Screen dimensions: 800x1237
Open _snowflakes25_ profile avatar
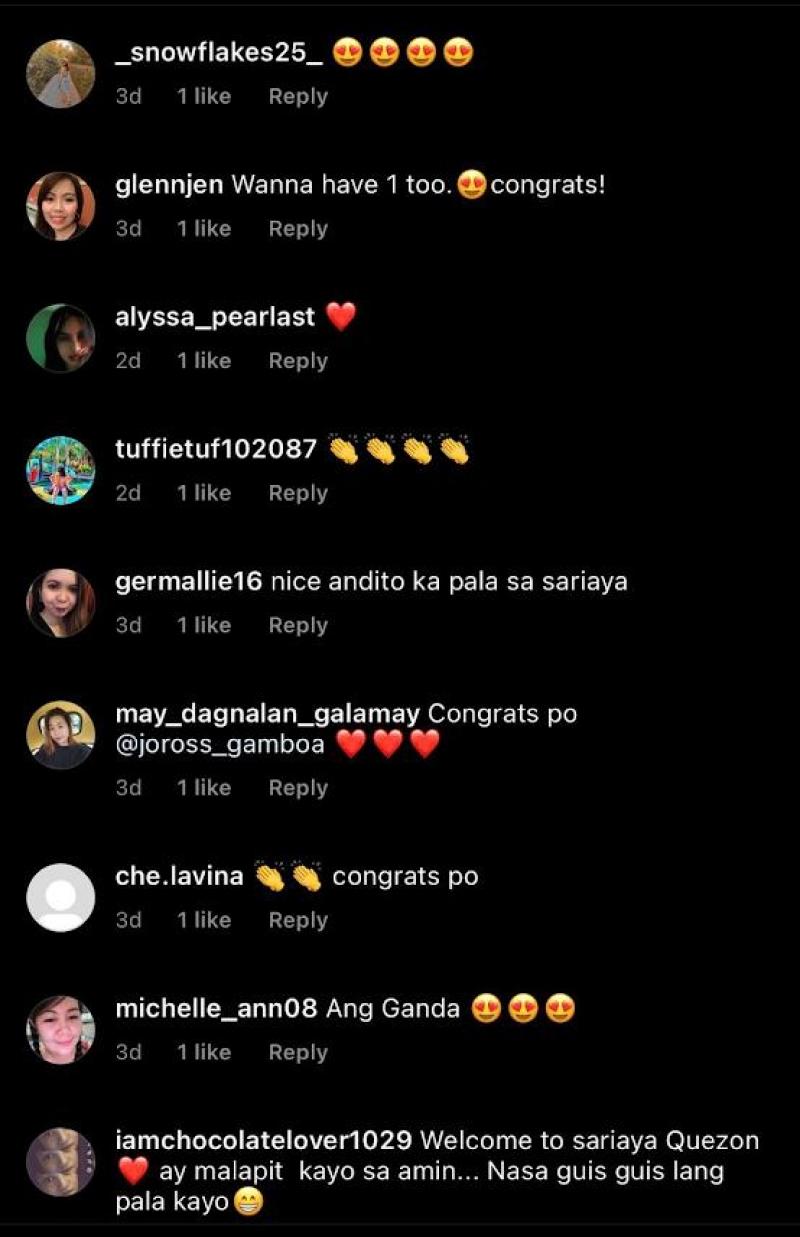pyautogui.click(x=60, y=74)
